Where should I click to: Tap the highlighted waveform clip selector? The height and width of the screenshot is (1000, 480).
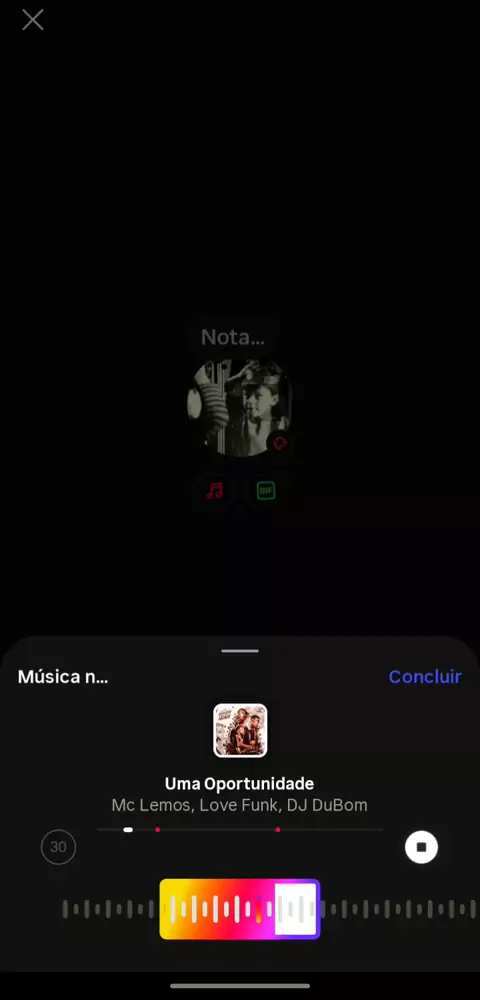[240, 909]
